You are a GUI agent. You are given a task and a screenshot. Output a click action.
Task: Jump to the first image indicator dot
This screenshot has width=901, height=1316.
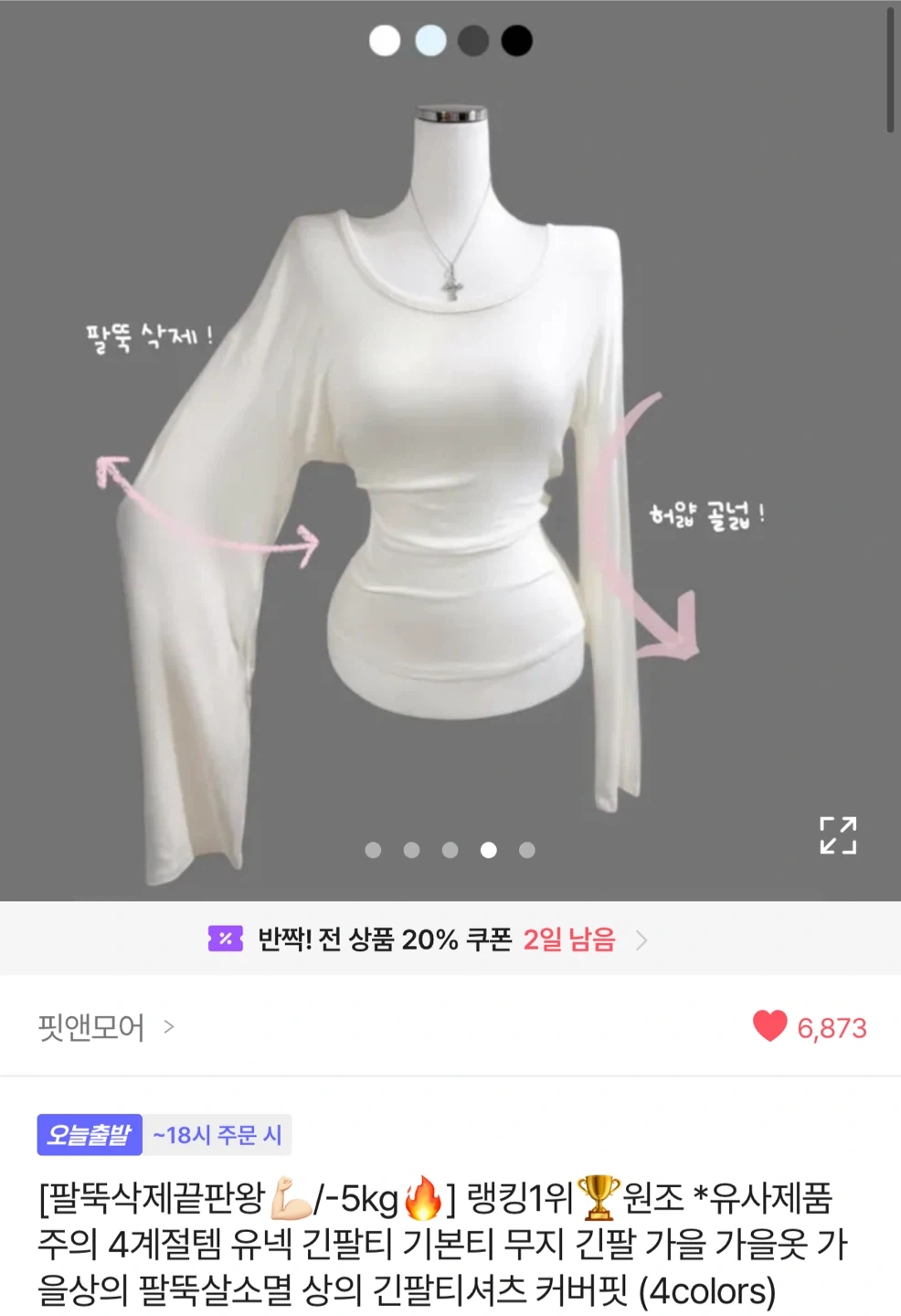click(x=373, y=850)
